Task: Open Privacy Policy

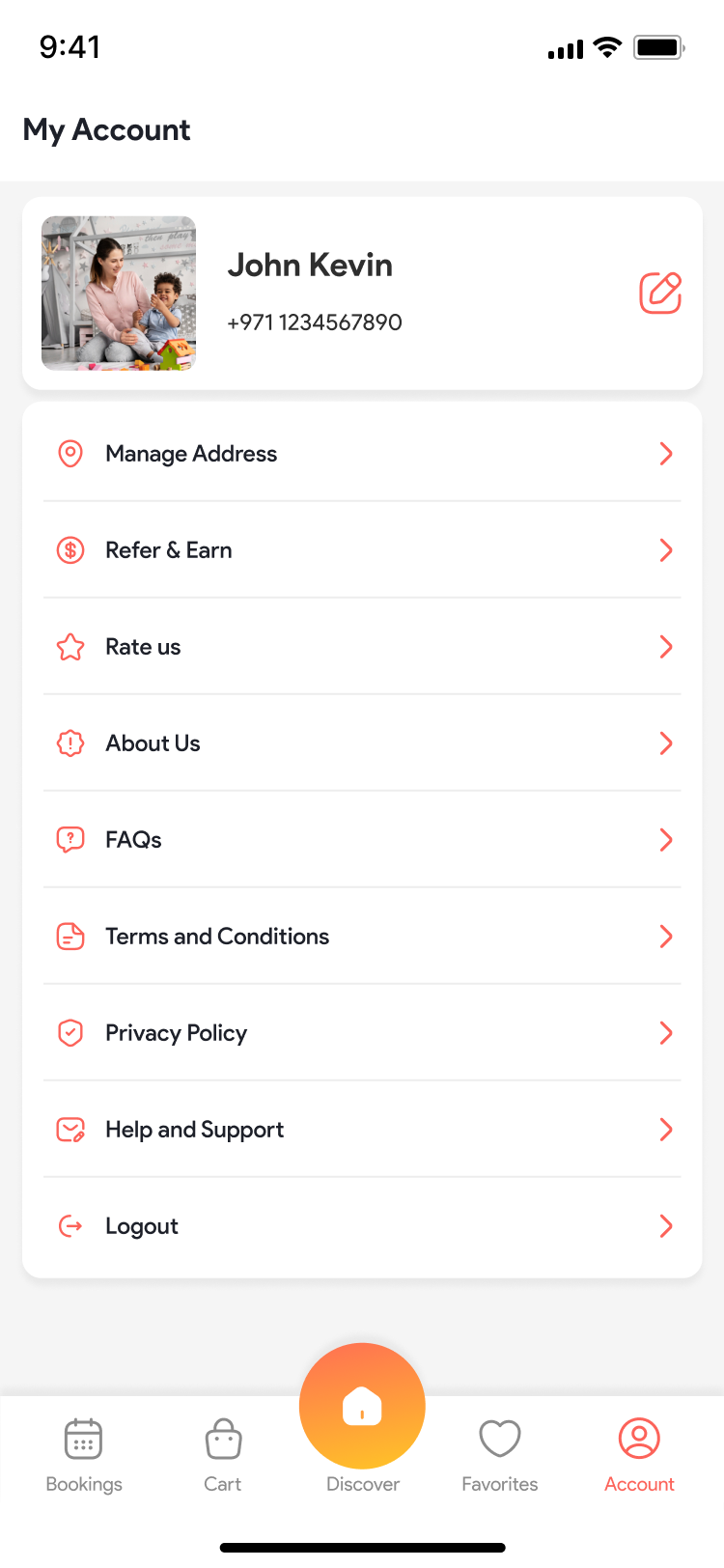Action: (x=362, y=1033)
